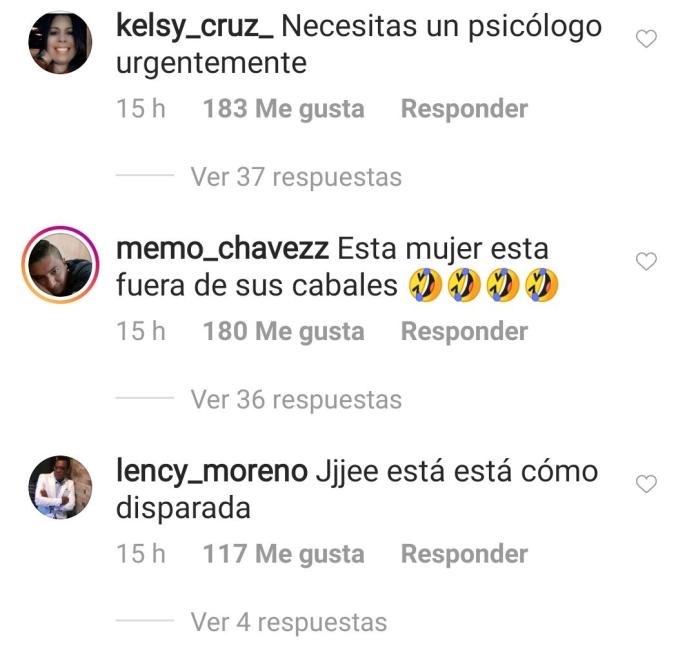
Task: Open the lency_moreno username link
Action: click(x=211, y=472)
